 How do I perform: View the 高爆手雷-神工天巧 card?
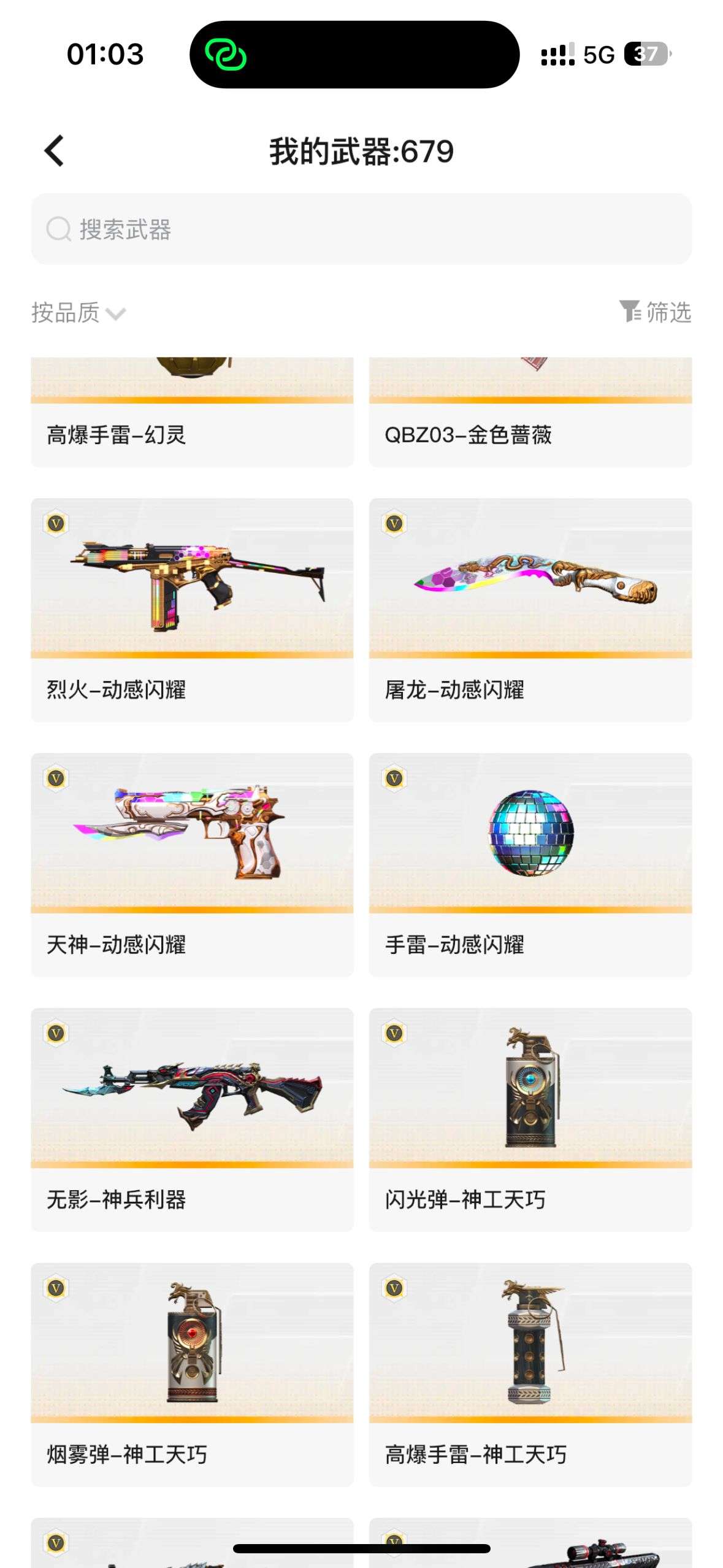tap(530, 1374)
